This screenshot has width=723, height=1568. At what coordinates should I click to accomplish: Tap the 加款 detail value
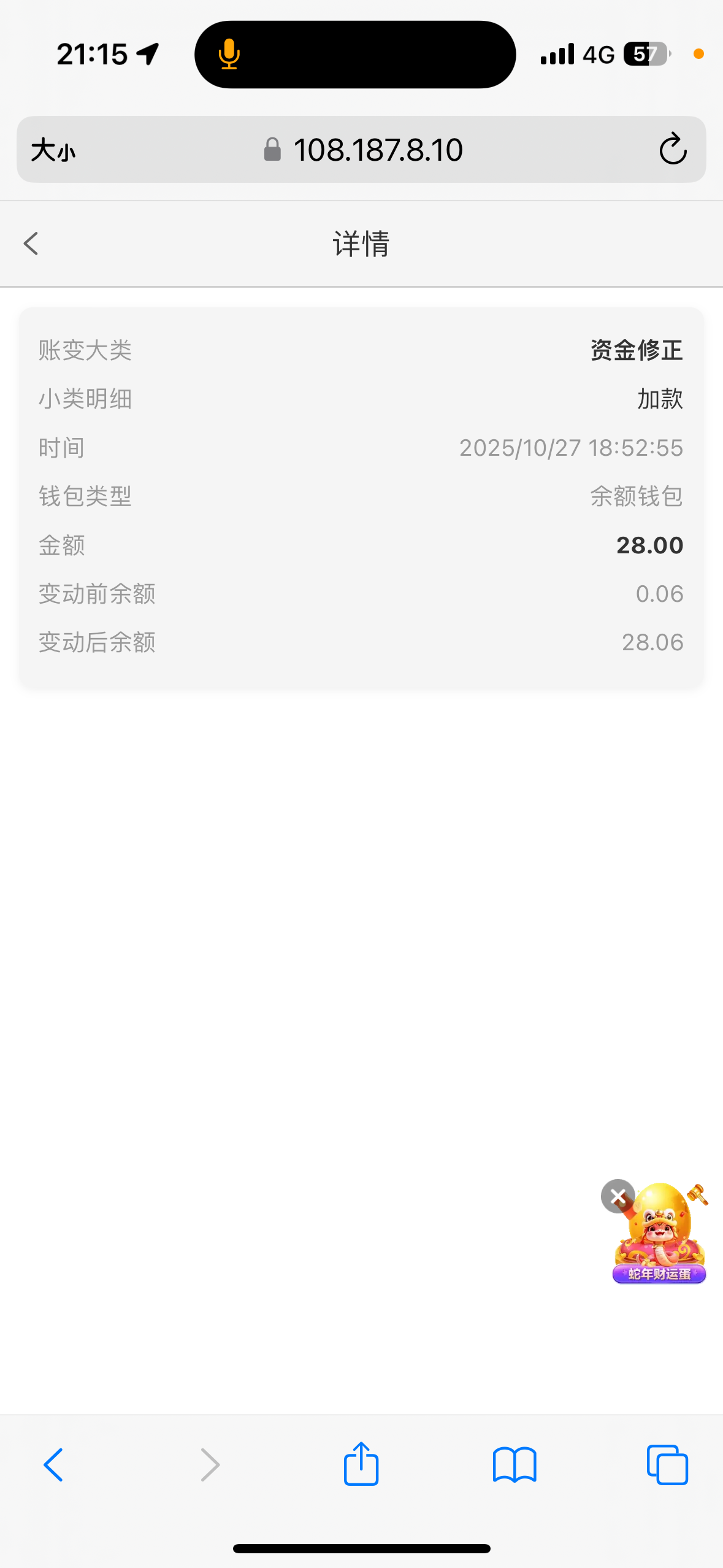(x=659, y=399)
